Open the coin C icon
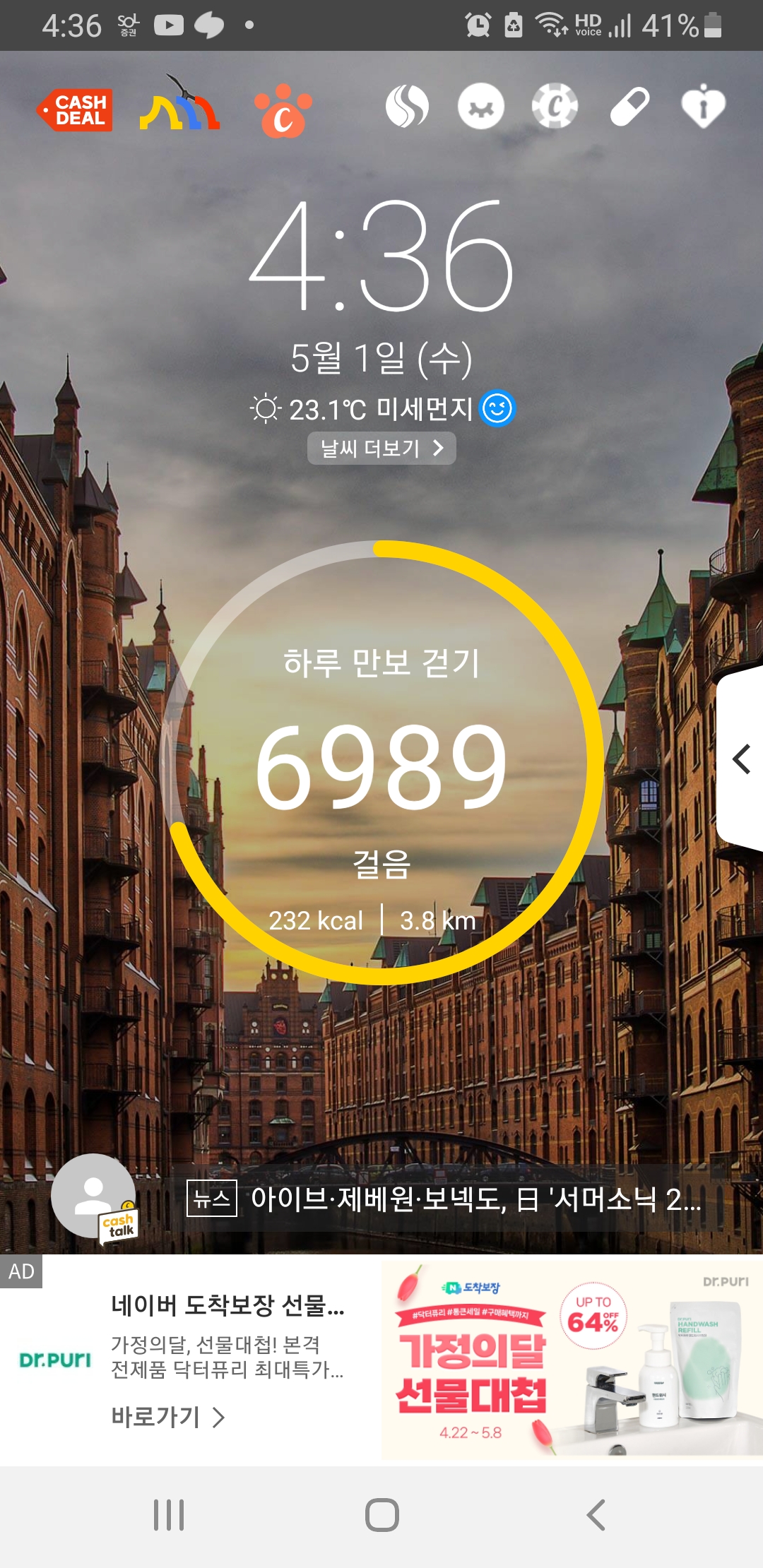Screen dimensions: 763x1568 [x=555, y=107]
